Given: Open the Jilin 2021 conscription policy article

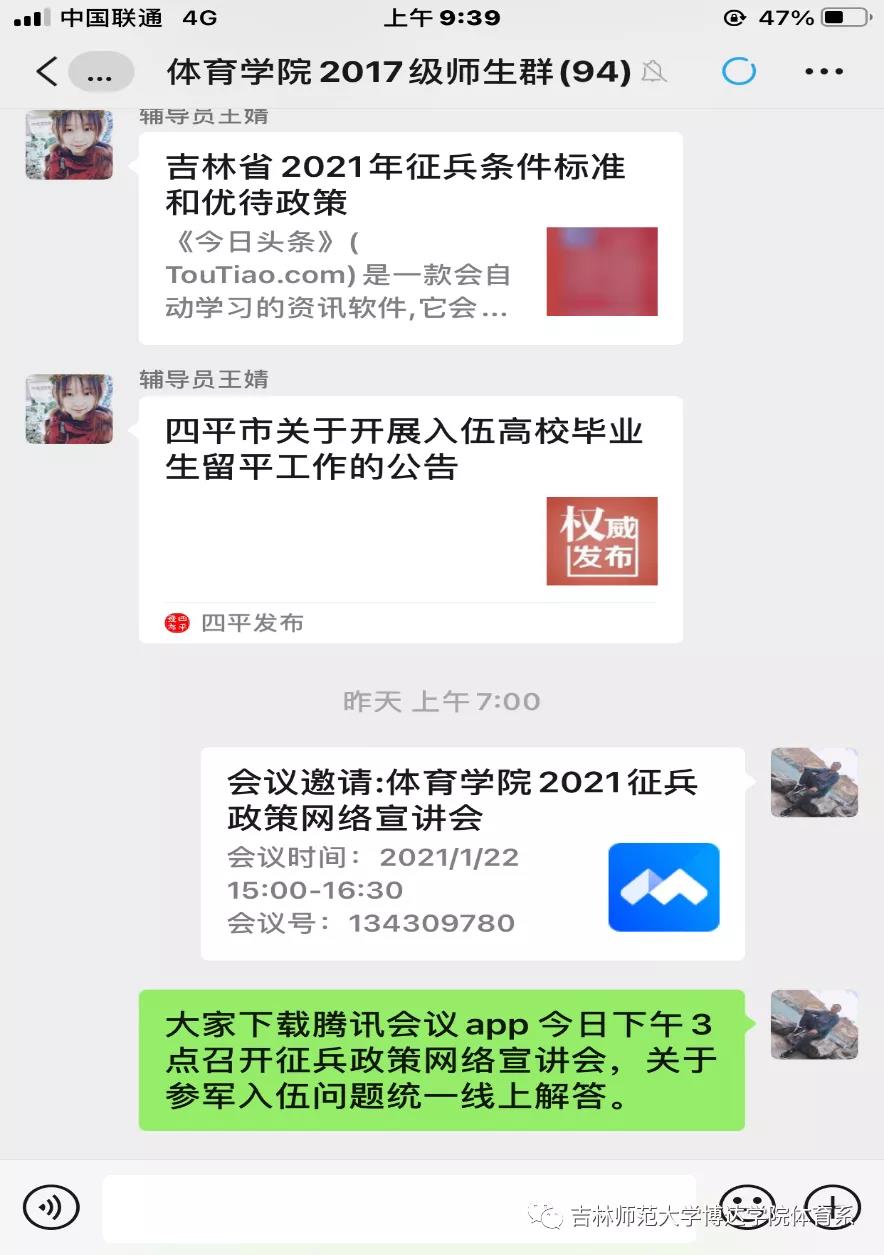Looking at the screenshot, I should (x=410, y=238).
